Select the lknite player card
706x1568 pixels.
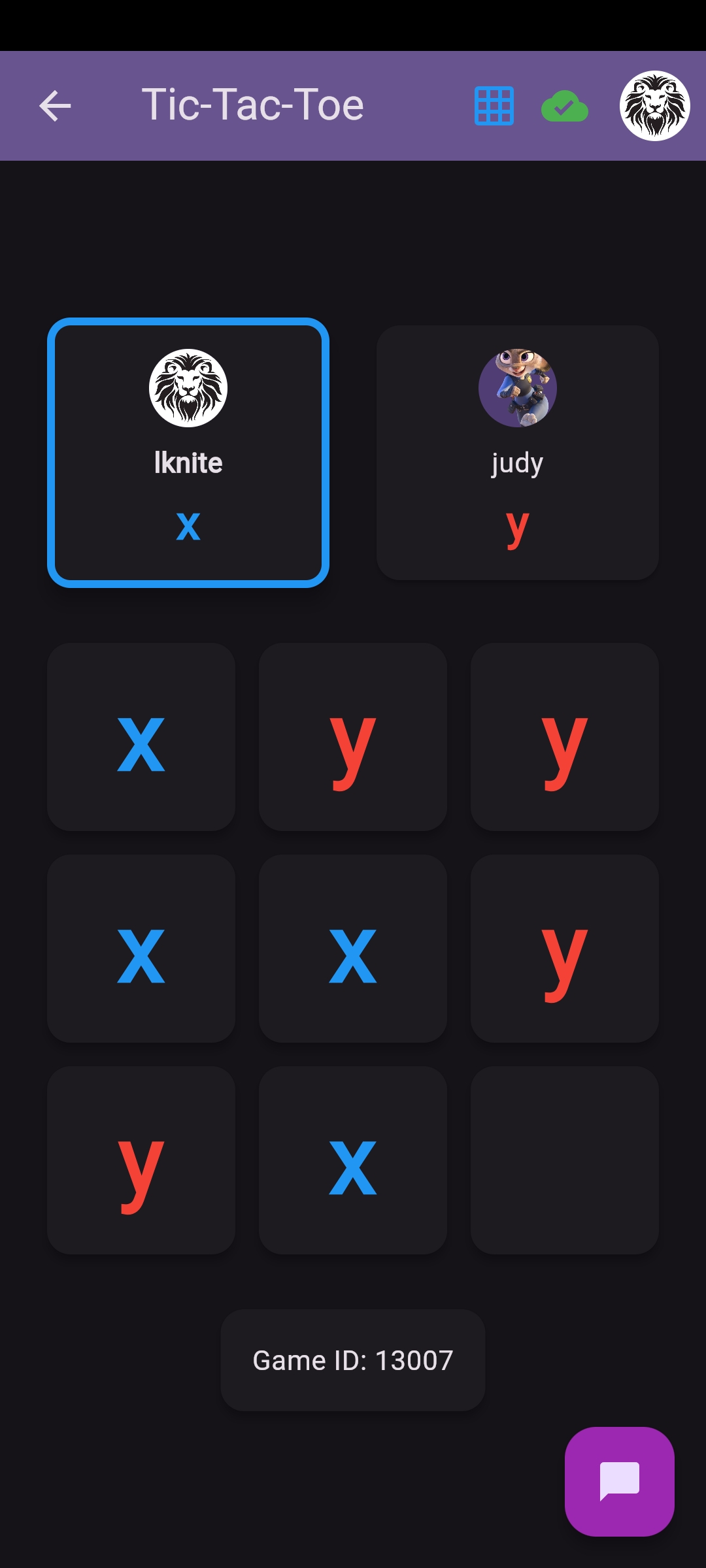coord(188,453)
